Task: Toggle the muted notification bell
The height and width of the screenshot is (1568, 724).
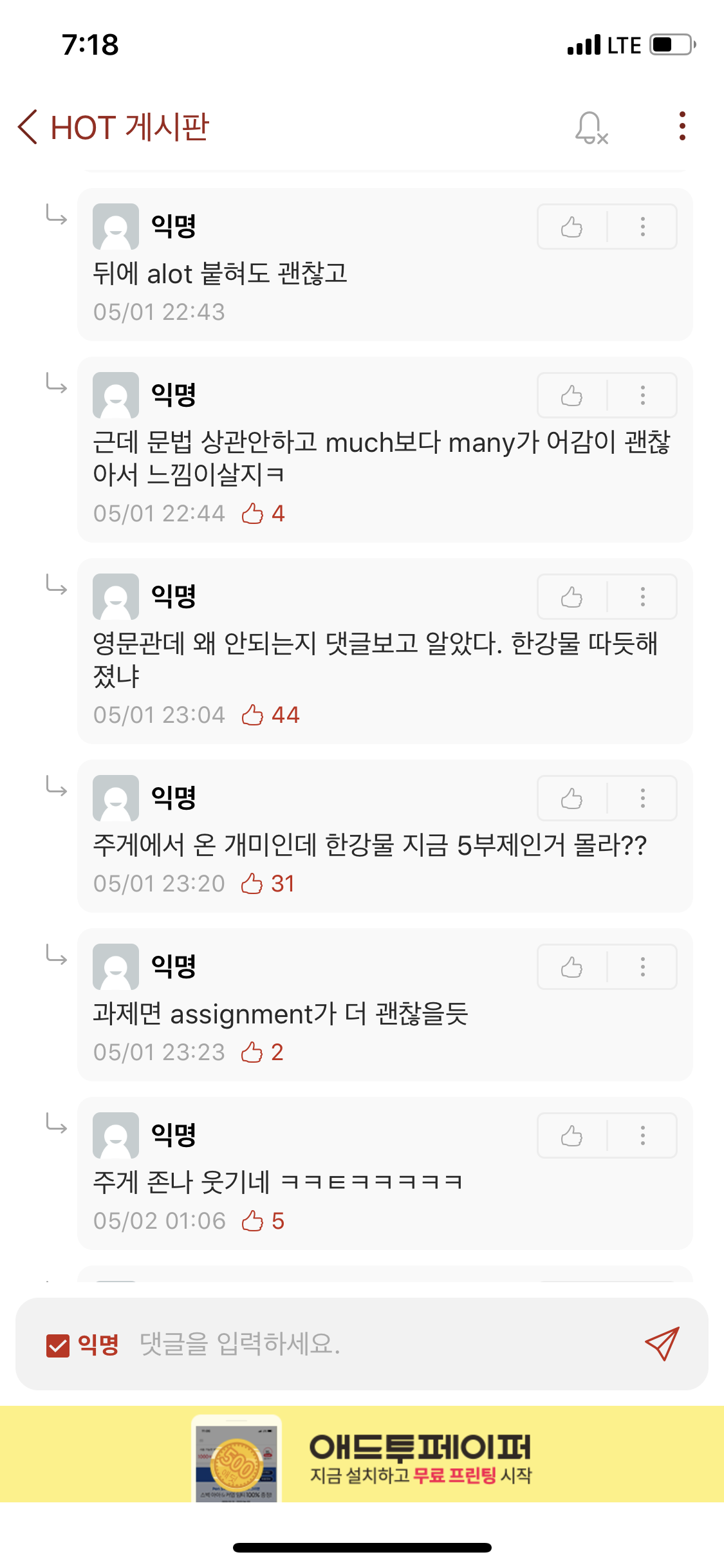Action: point(591,127)
